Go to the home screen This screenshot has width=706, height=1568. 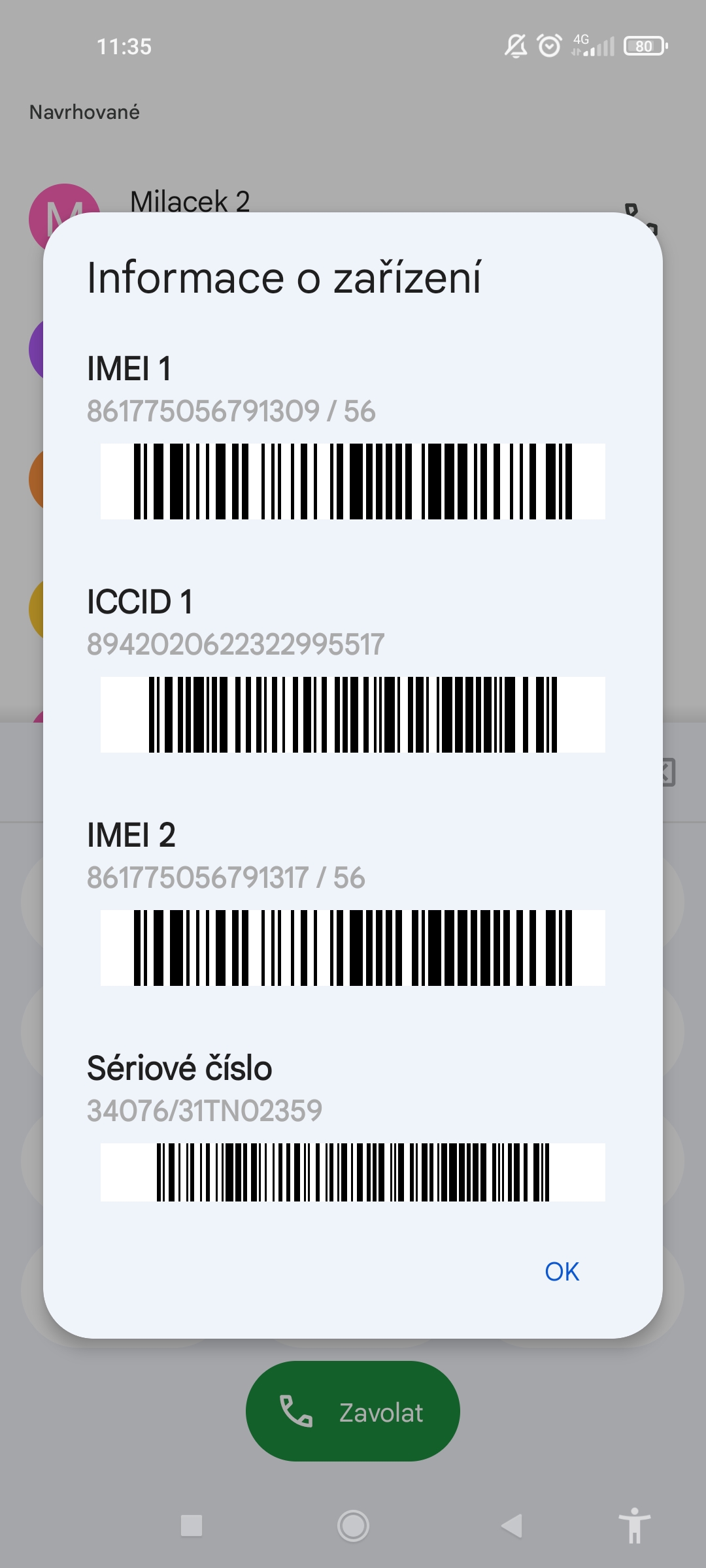pyautogui.click(x=353, y=1526)
